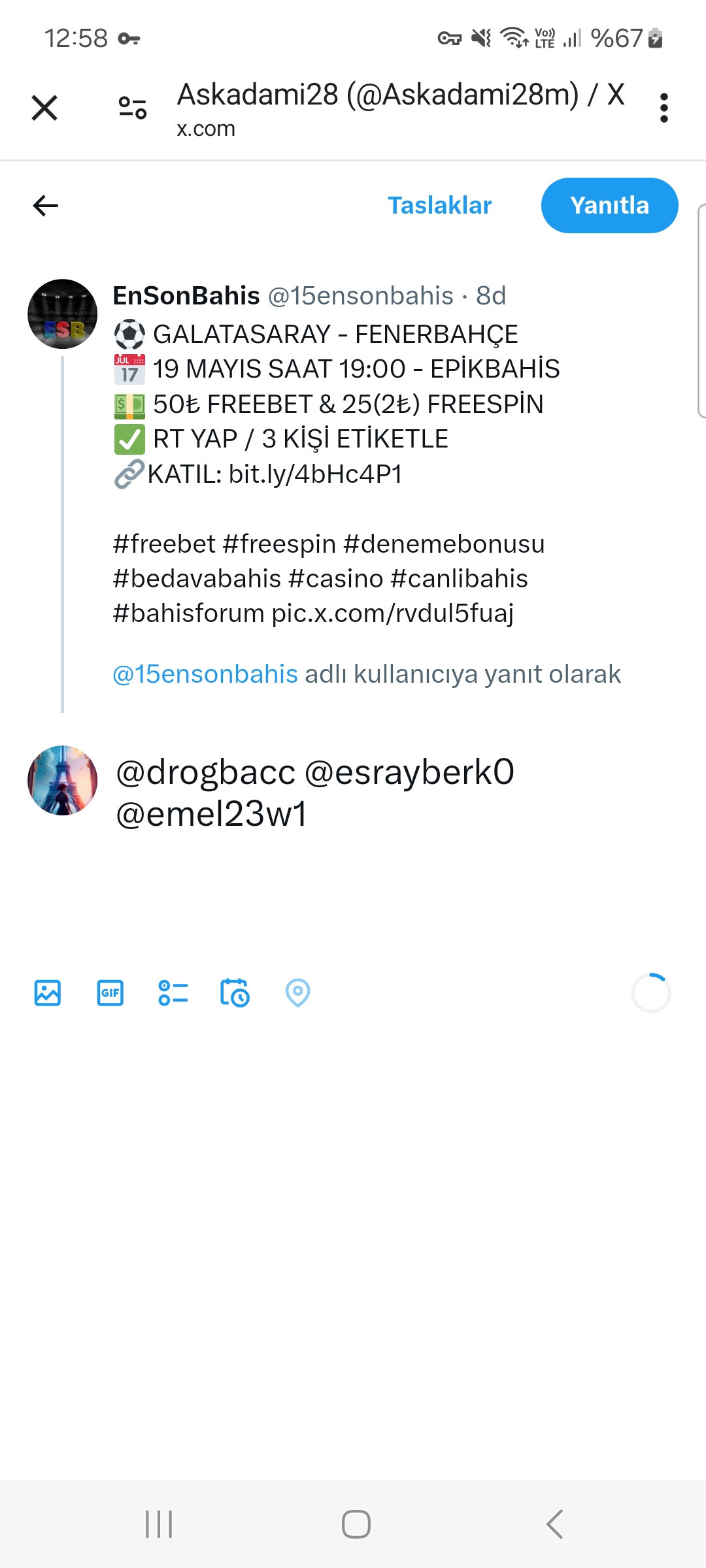Attach an image to the reply
The image size is (706, 1568).
click(48, 993)
